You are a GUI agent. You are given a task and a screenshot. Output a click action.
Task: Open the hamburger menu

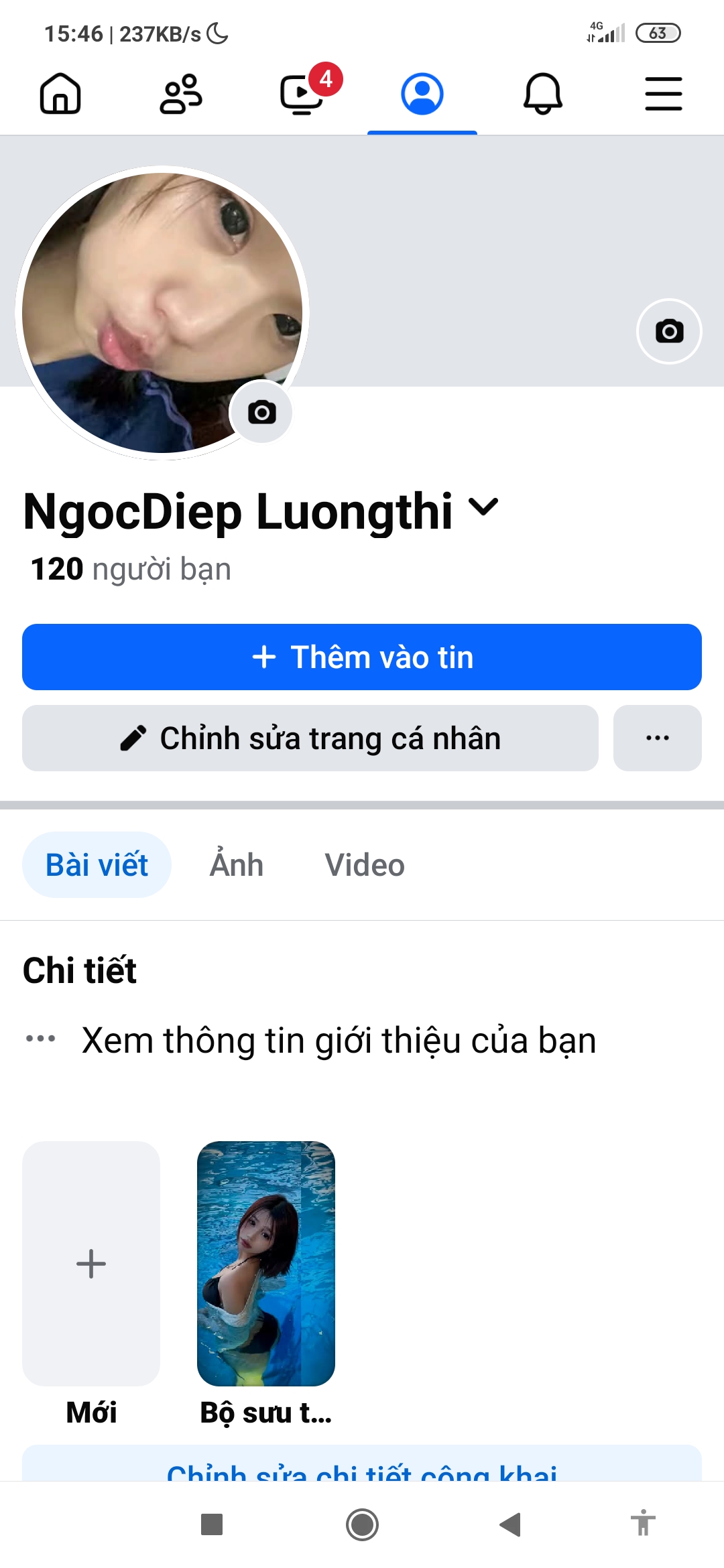664,94
